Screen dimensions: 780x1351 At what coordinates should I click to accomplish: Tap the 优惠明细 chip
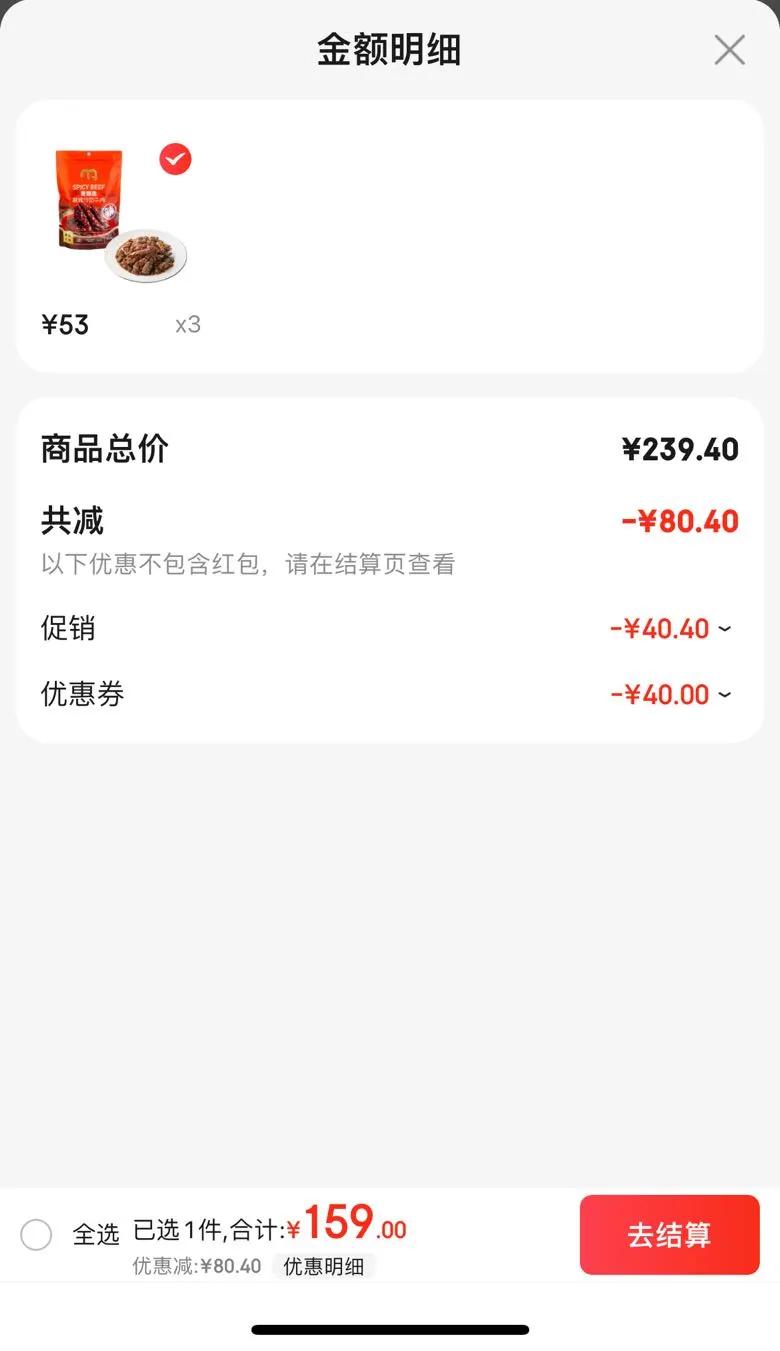[x=323, y=1266]
